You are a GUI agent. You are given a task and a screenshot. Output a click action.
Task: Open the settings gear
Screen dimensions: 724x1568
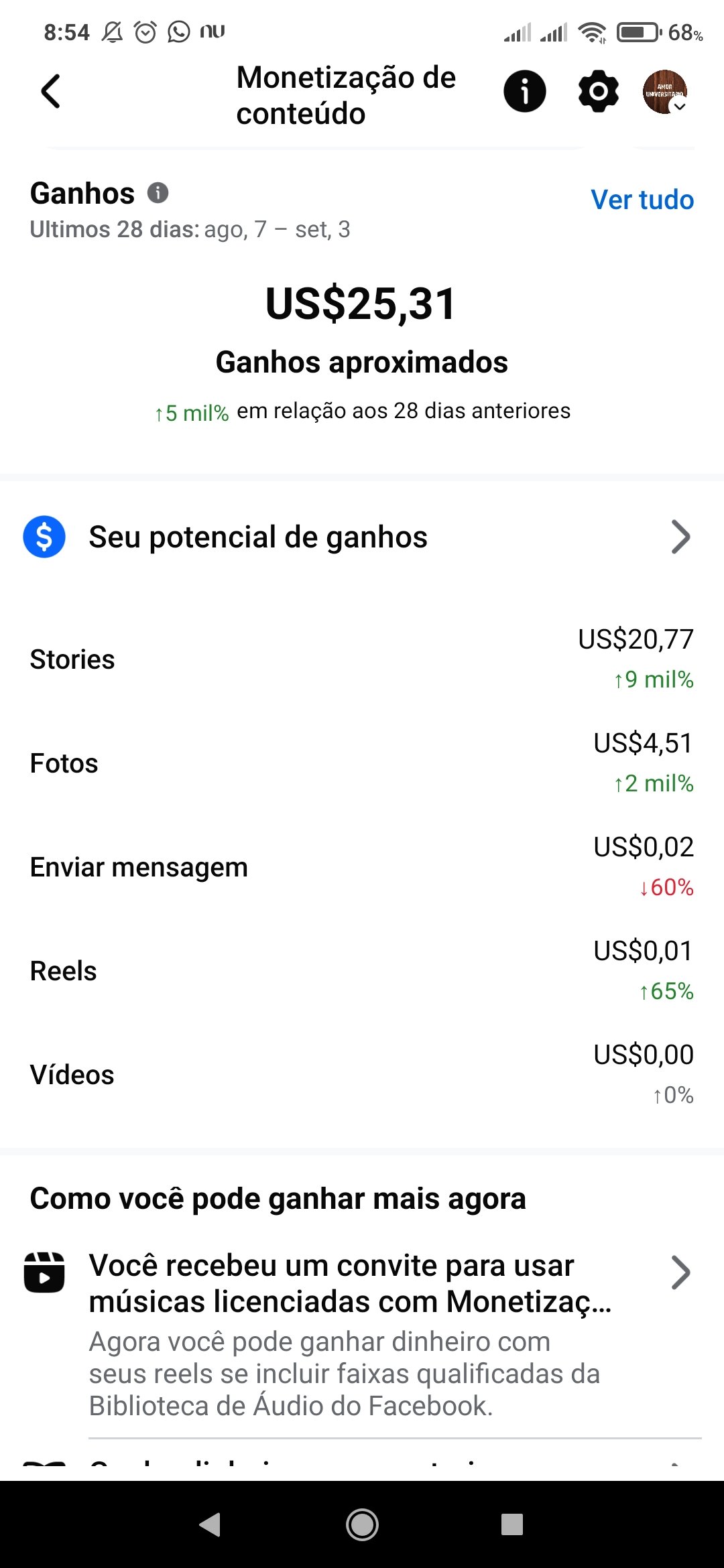598,92
